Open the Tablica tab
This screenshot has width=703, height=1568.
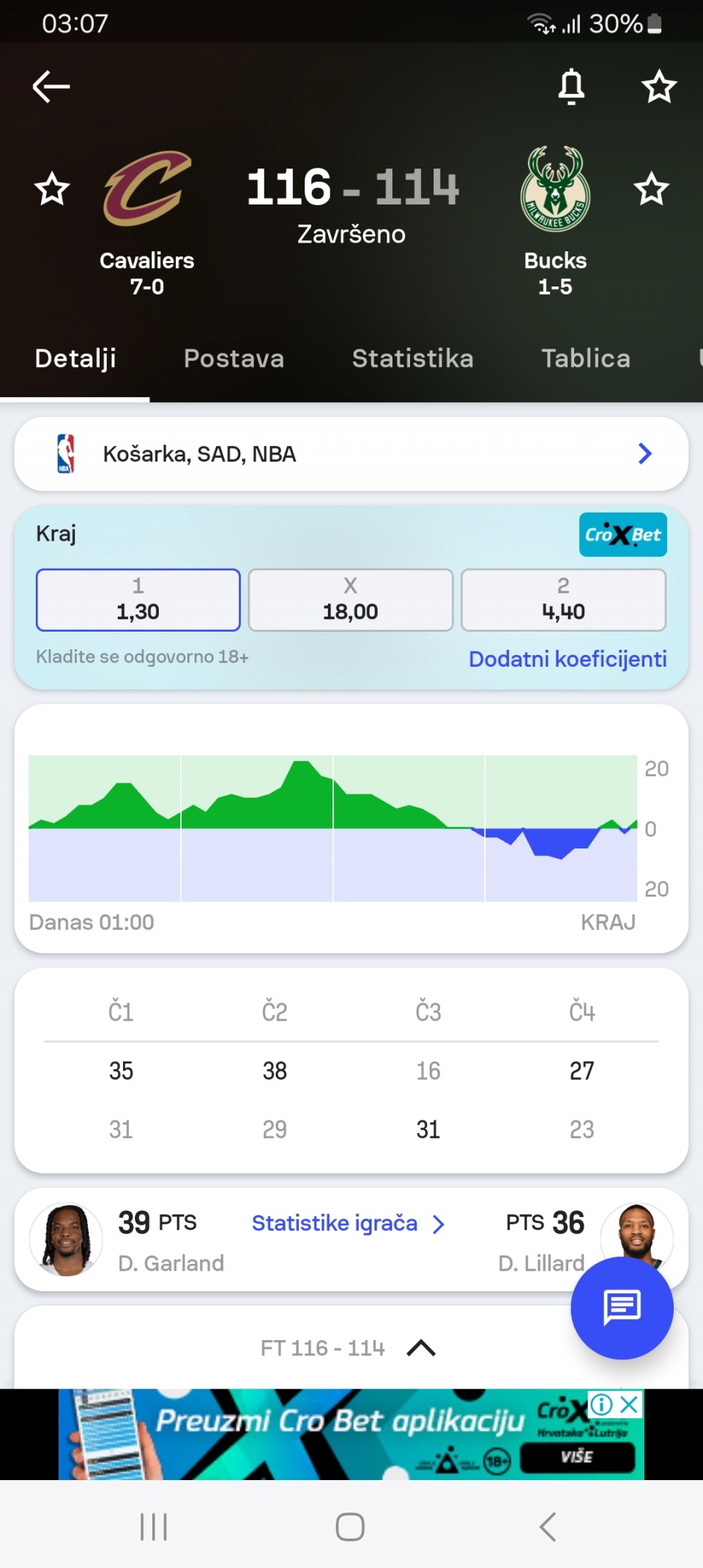coord(586,358)
